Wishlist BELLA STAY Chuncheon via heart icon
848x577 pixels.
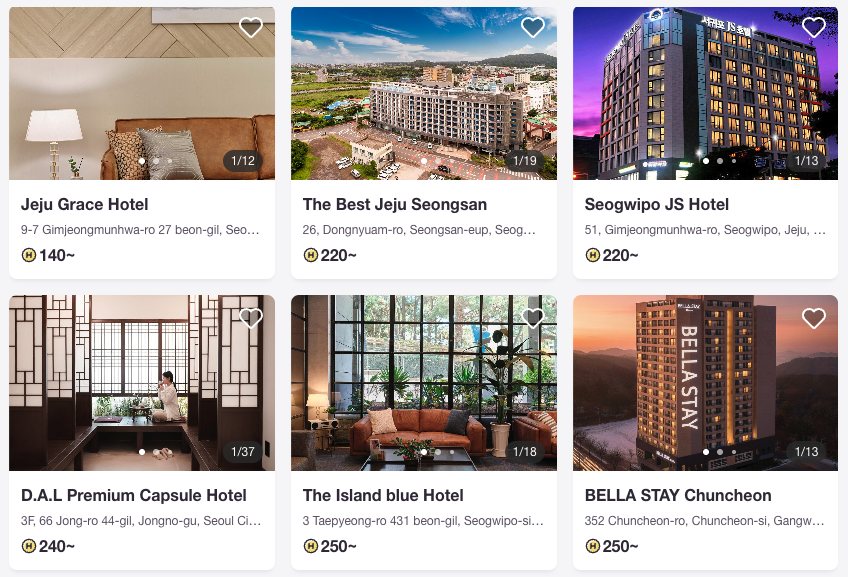(814, 318)
